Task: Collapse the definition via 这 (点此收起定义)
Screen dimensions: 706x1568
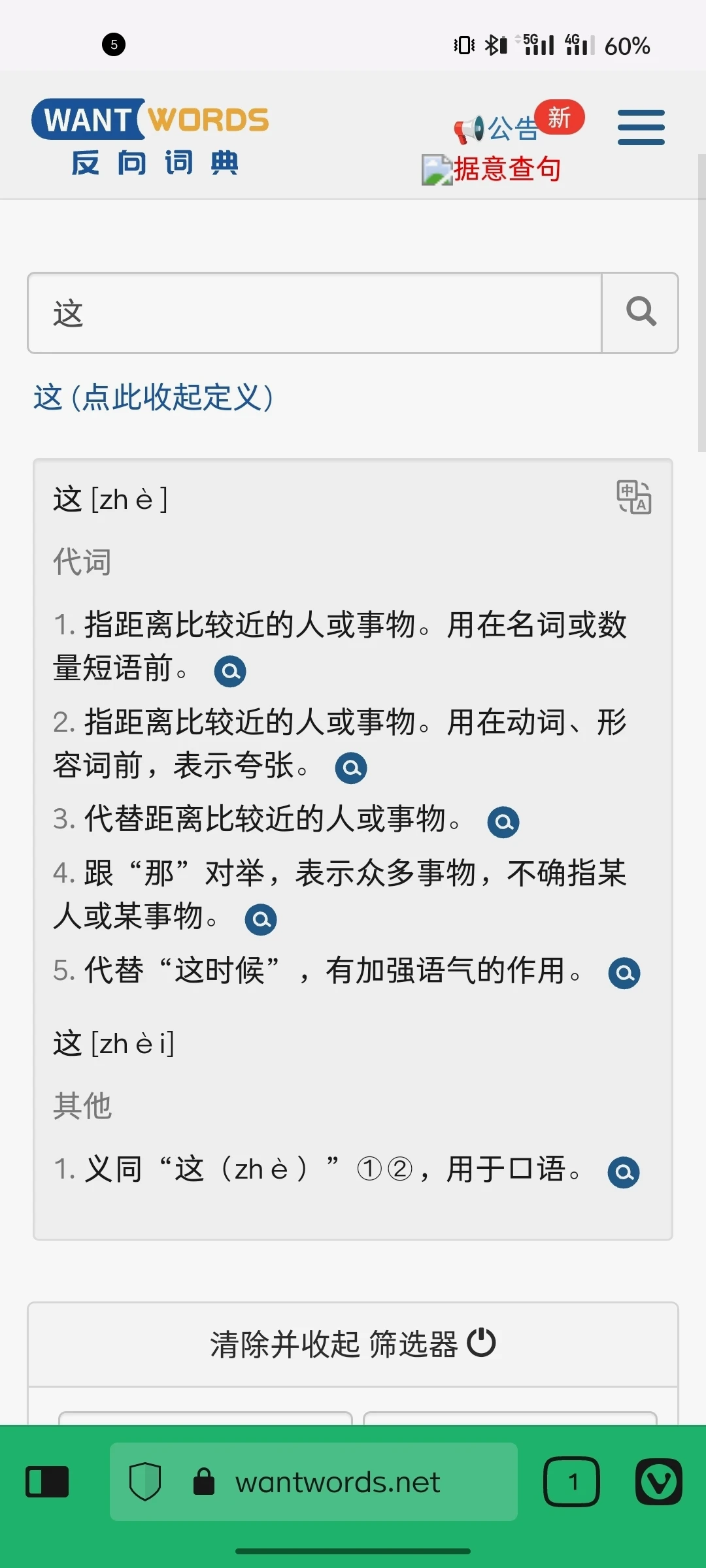Action: (x=154, y=397)
